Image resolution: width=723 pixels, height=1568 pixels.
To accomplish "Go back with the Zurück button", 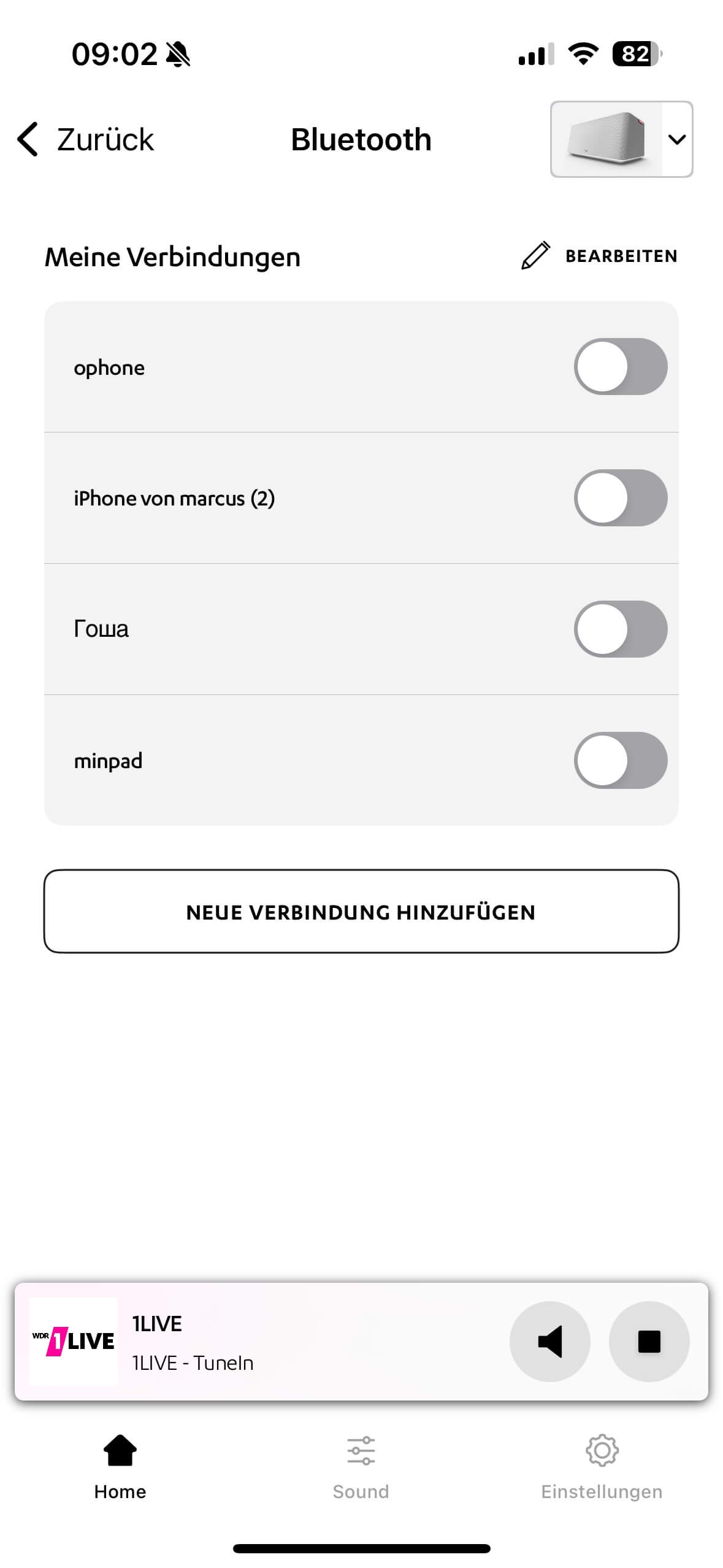I will tap(86, 139).
